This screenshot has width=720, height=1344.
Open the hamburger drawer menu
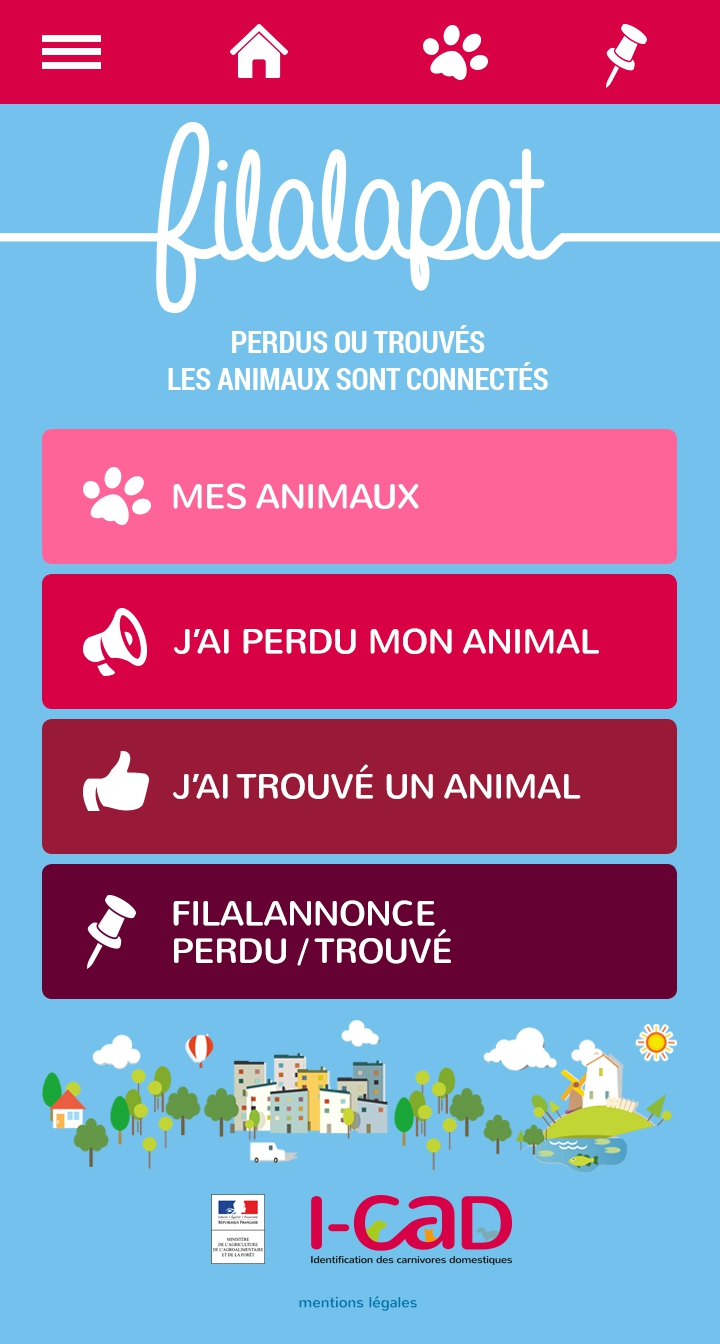[71, 52]
